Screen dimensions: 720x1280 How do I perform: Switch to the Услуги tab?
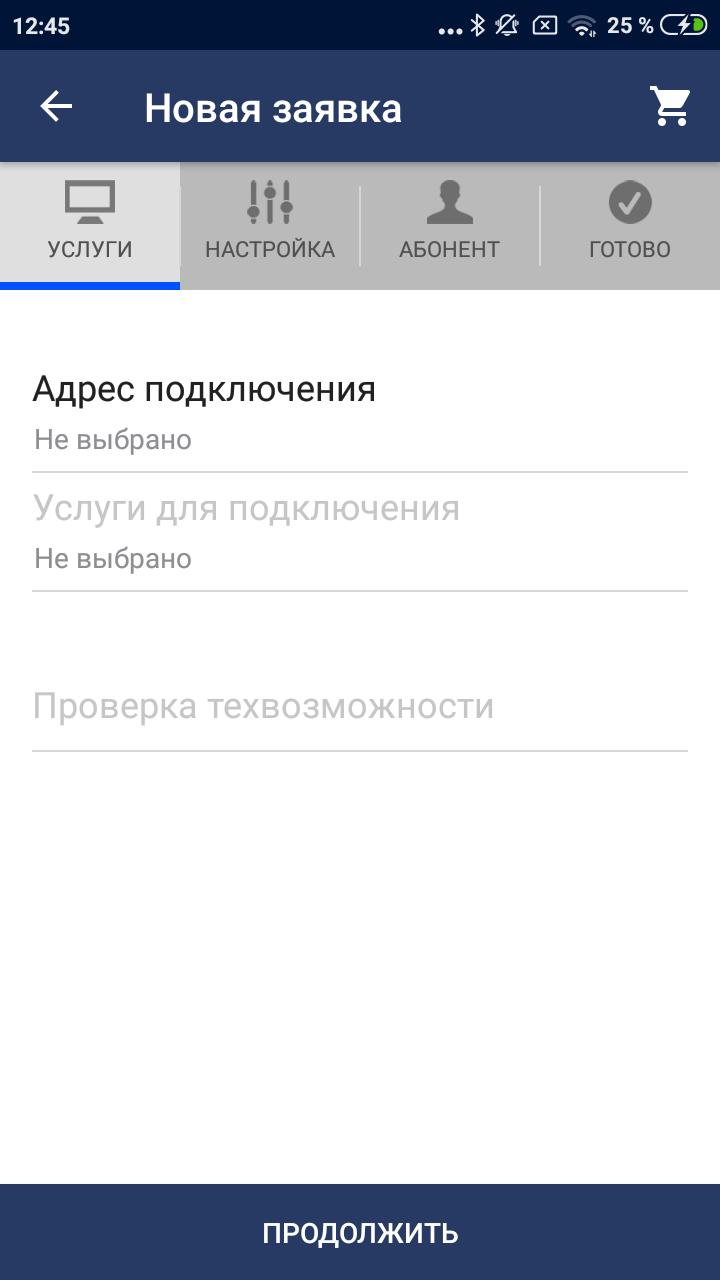[x=90, y=224]
